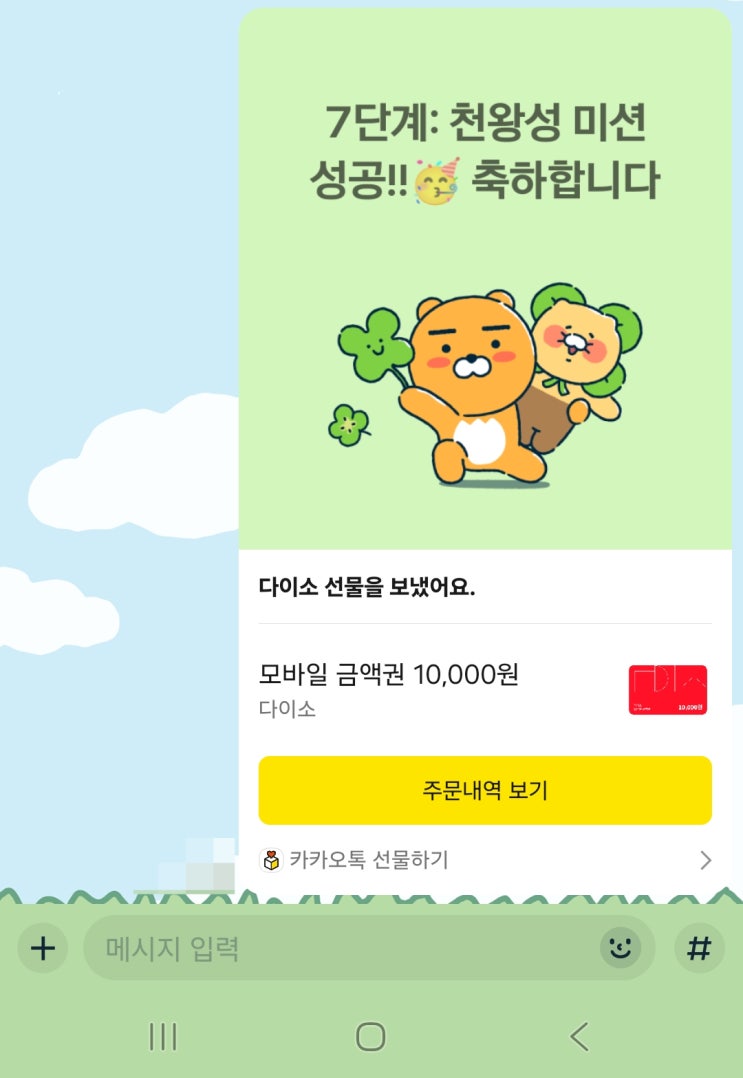743x1078 pixels.
Task: Go back with the system back button
Action: (x=579, y=1037)
